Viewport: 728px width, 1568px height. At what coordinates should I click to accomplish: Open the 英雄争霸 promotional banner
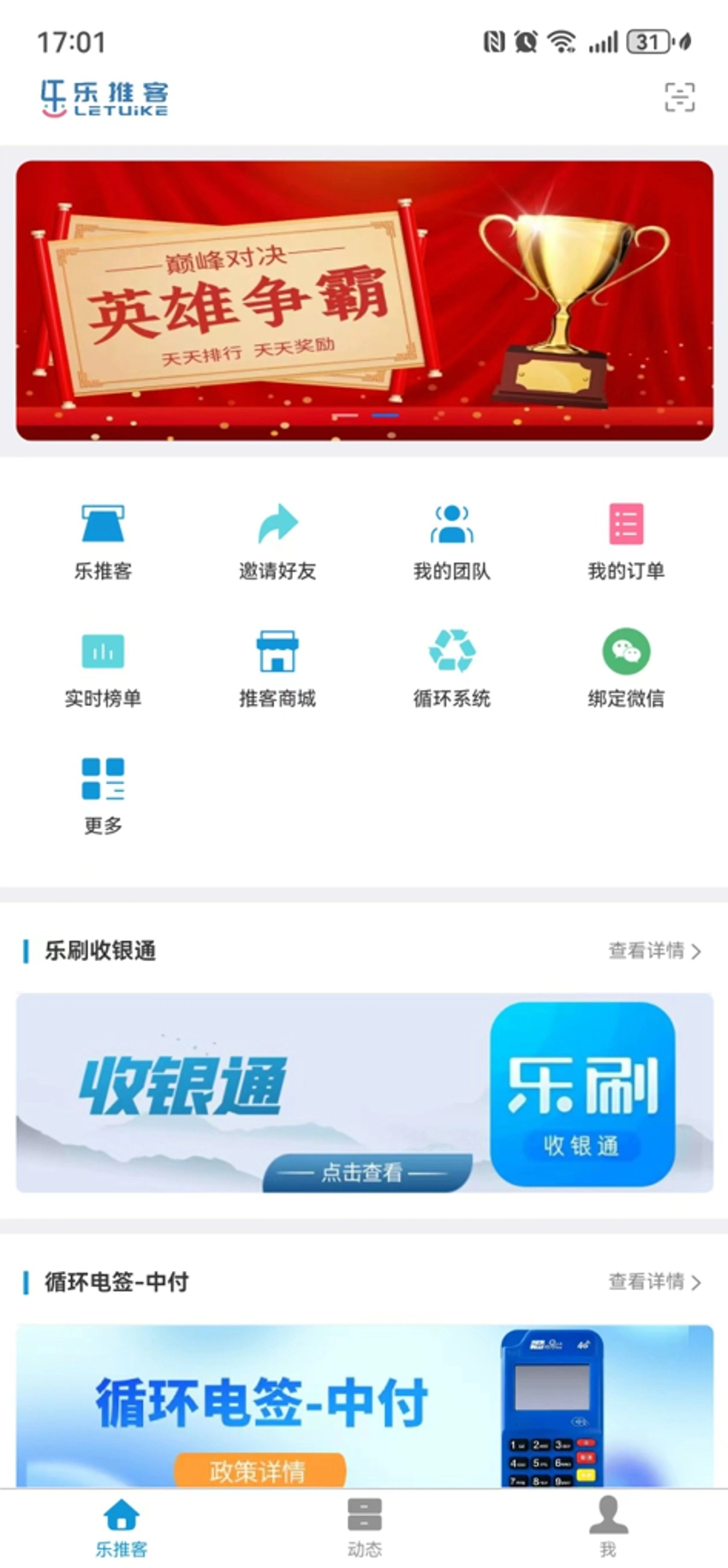(x=364, y=298)
